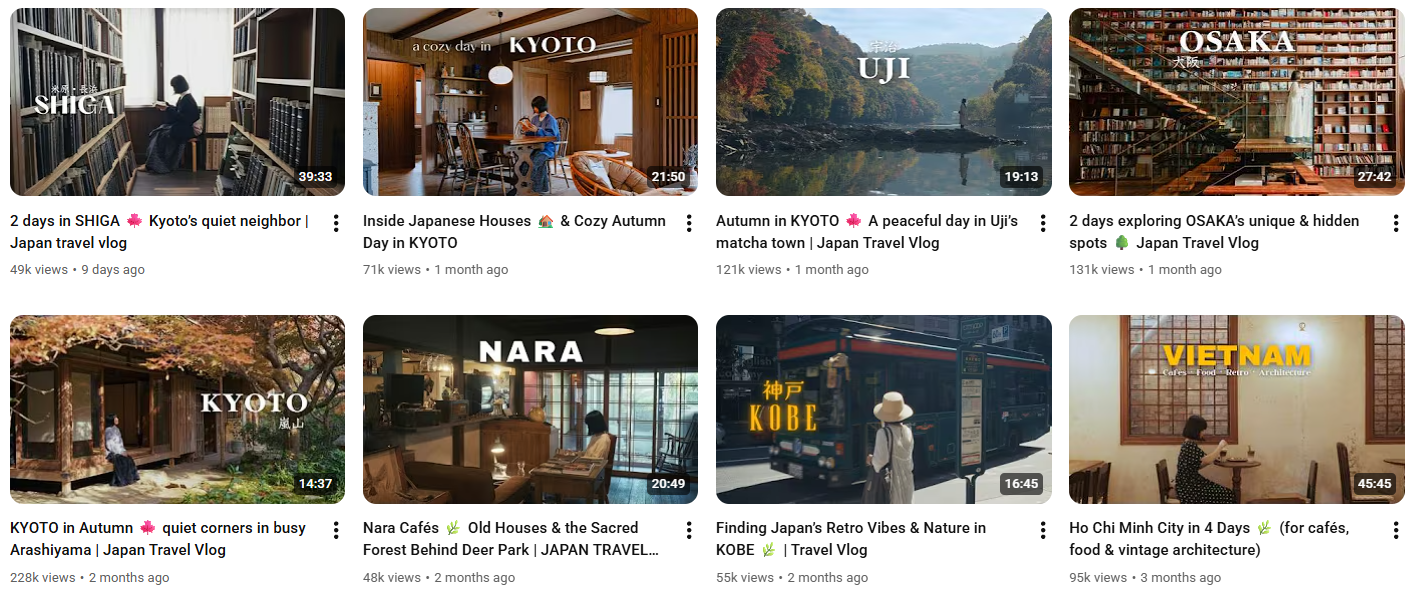Open the three-dot menu for the Ho Chi Minh video

click(x=1395, y=530)
